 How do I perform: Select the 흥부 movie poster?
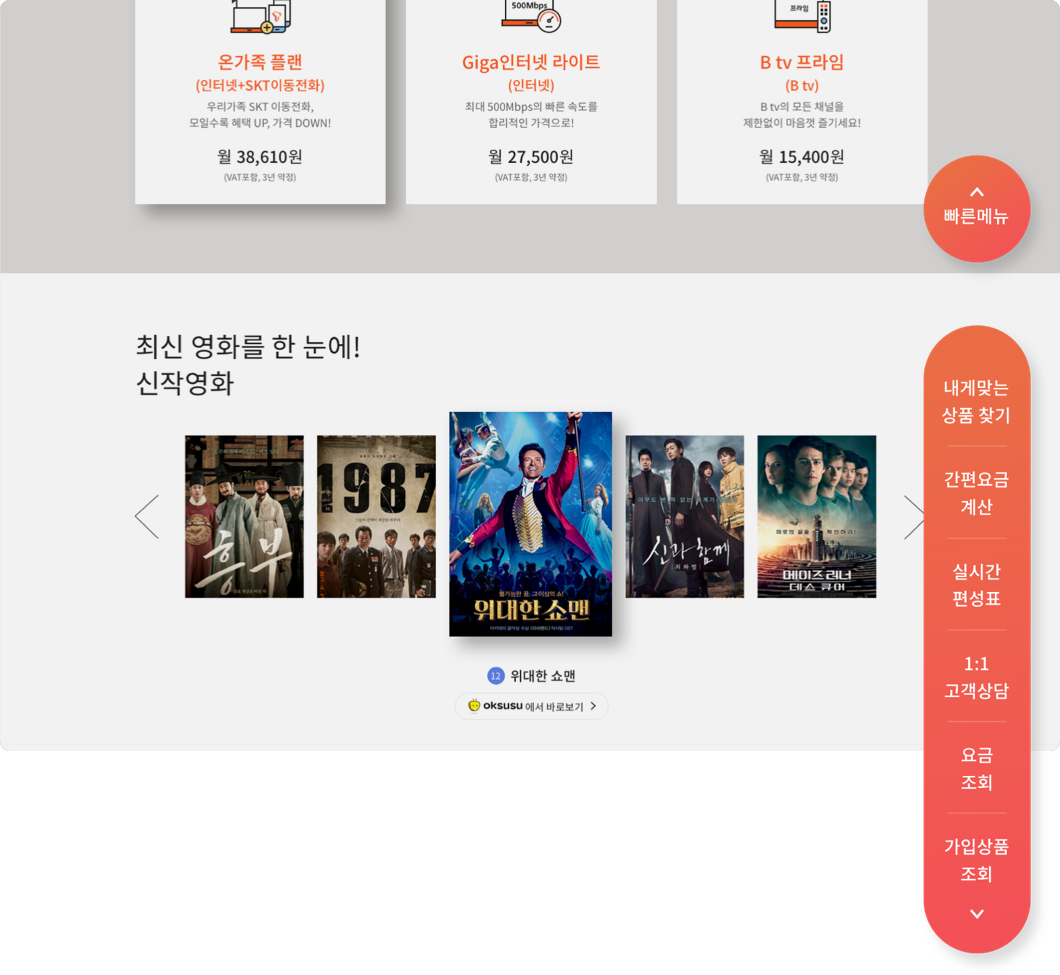[244, 517]
